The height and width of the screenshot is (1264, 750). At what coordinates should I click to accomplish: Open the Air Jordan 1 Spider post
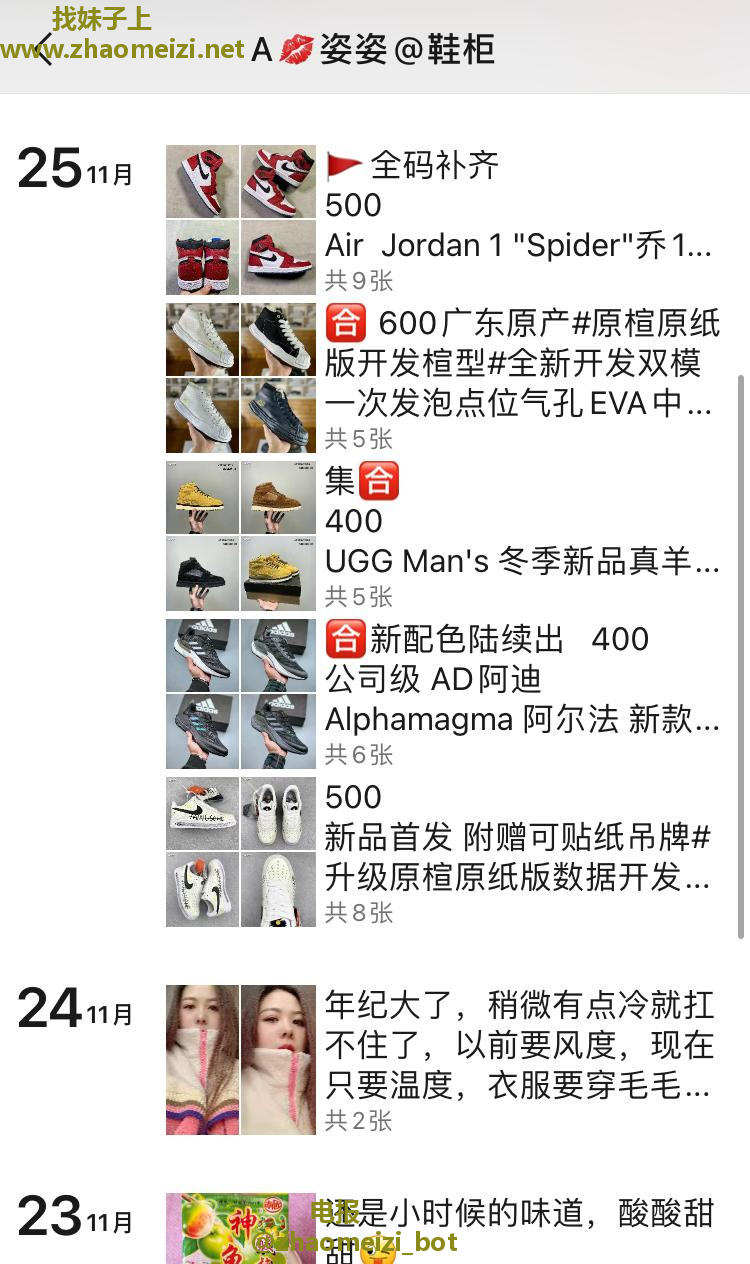[520, 218]
